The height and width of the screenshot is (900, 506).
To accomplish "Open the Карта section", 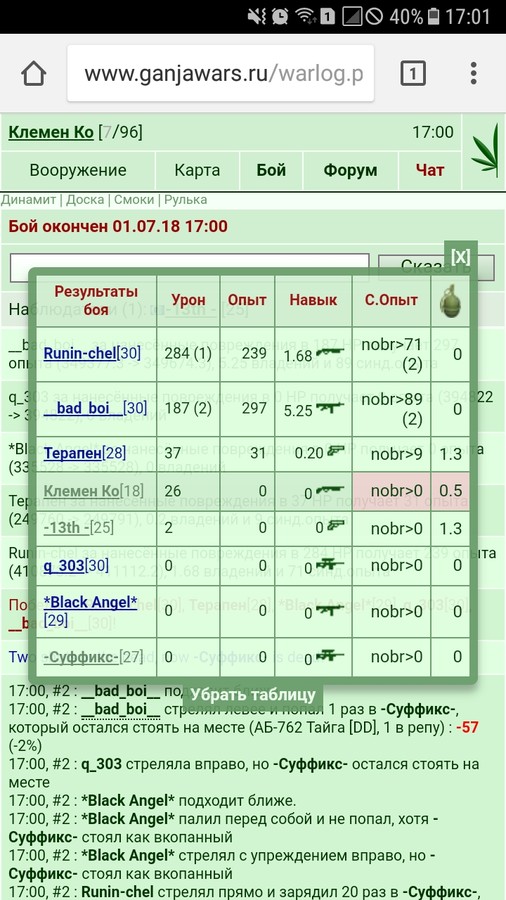I will coord(197,170).
